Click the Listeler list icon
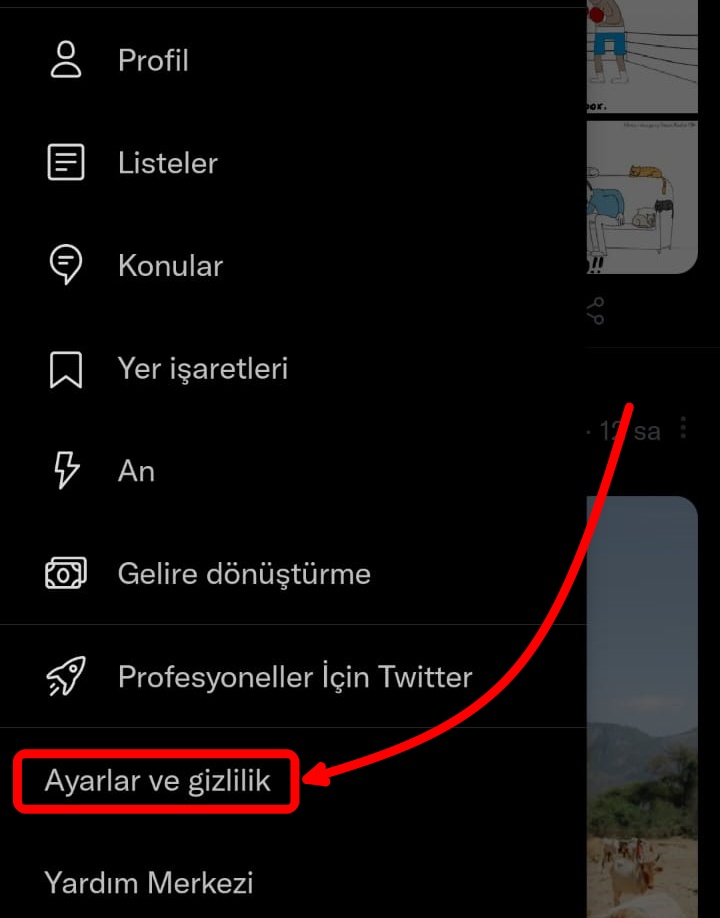This screenshot has height=918, width=720. pyautogui.click(x=65, y=162)
